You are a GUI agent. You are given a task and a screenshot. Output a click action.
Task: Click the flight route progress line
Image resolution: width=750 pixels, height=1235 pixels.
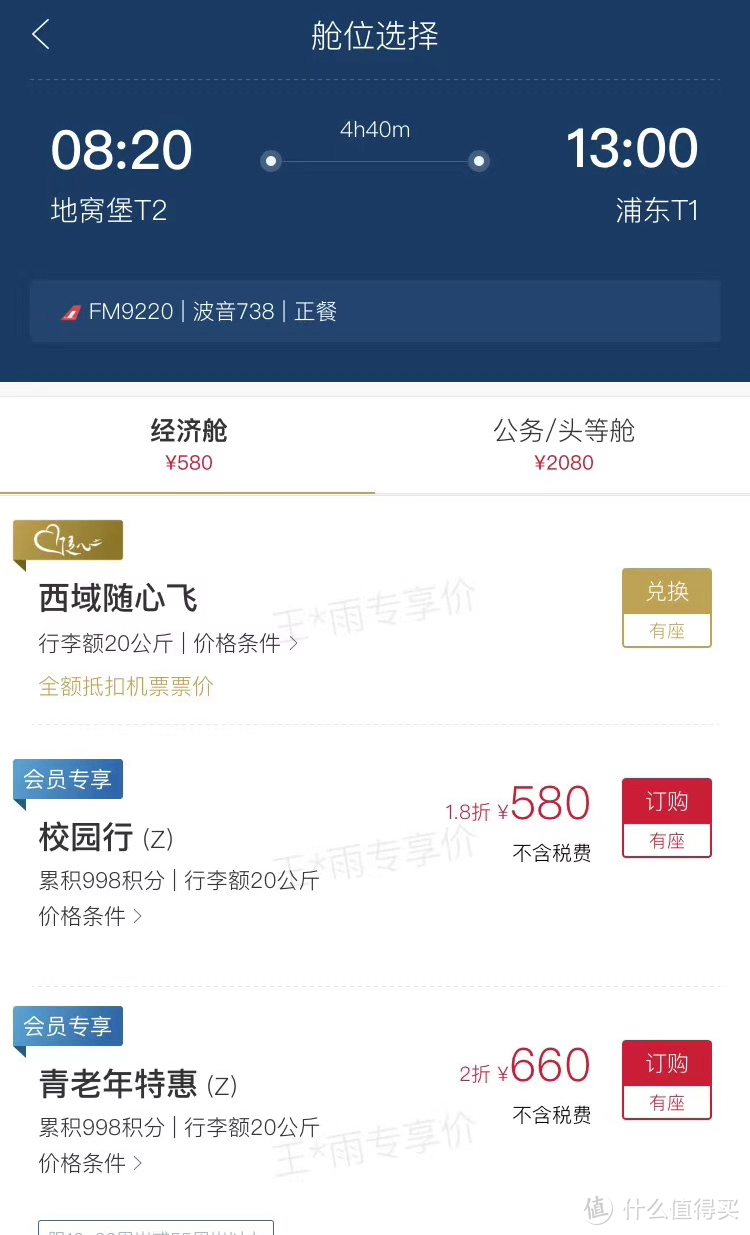pos(375,161)
